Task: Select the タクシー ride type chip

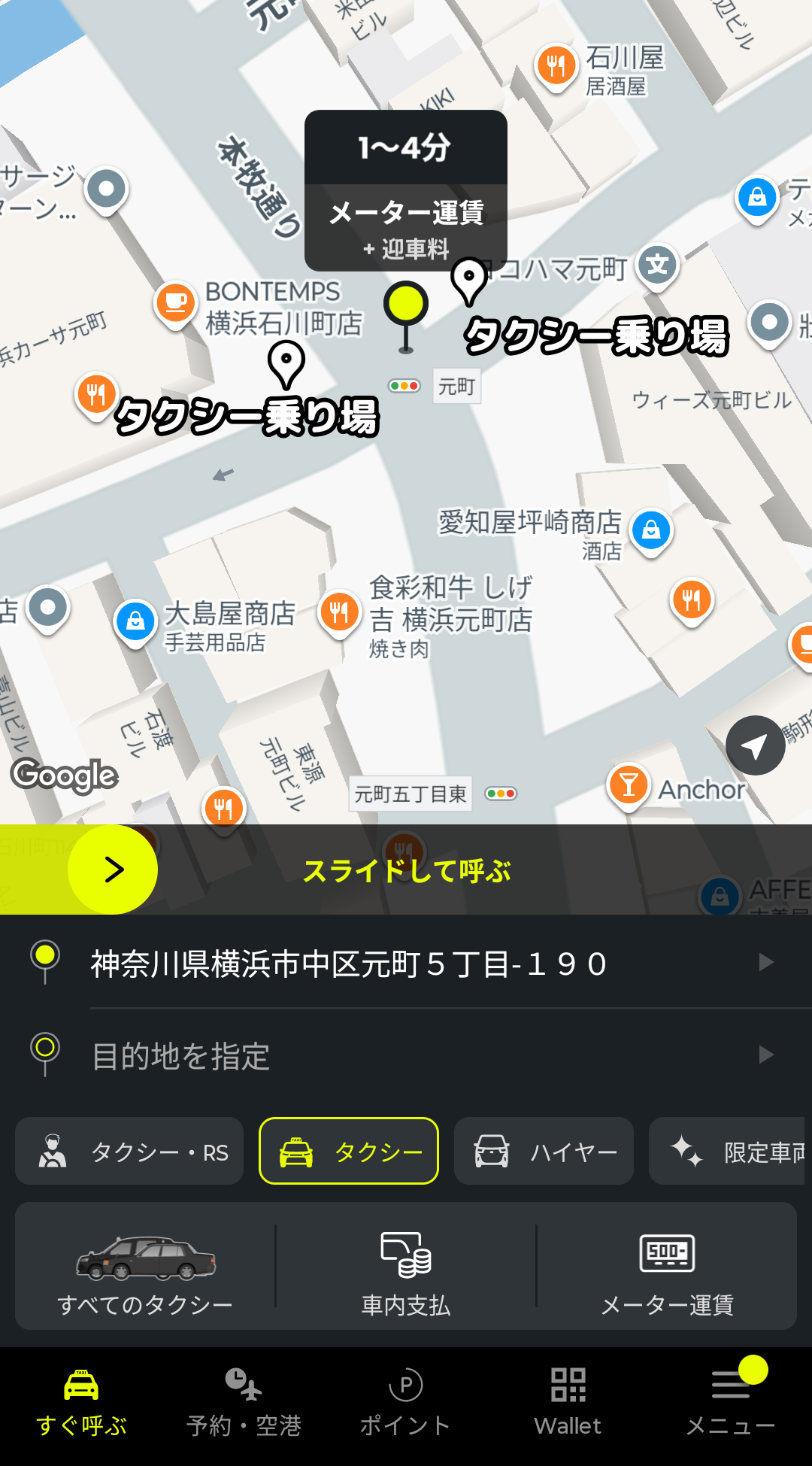Action: coord(349,1152)
